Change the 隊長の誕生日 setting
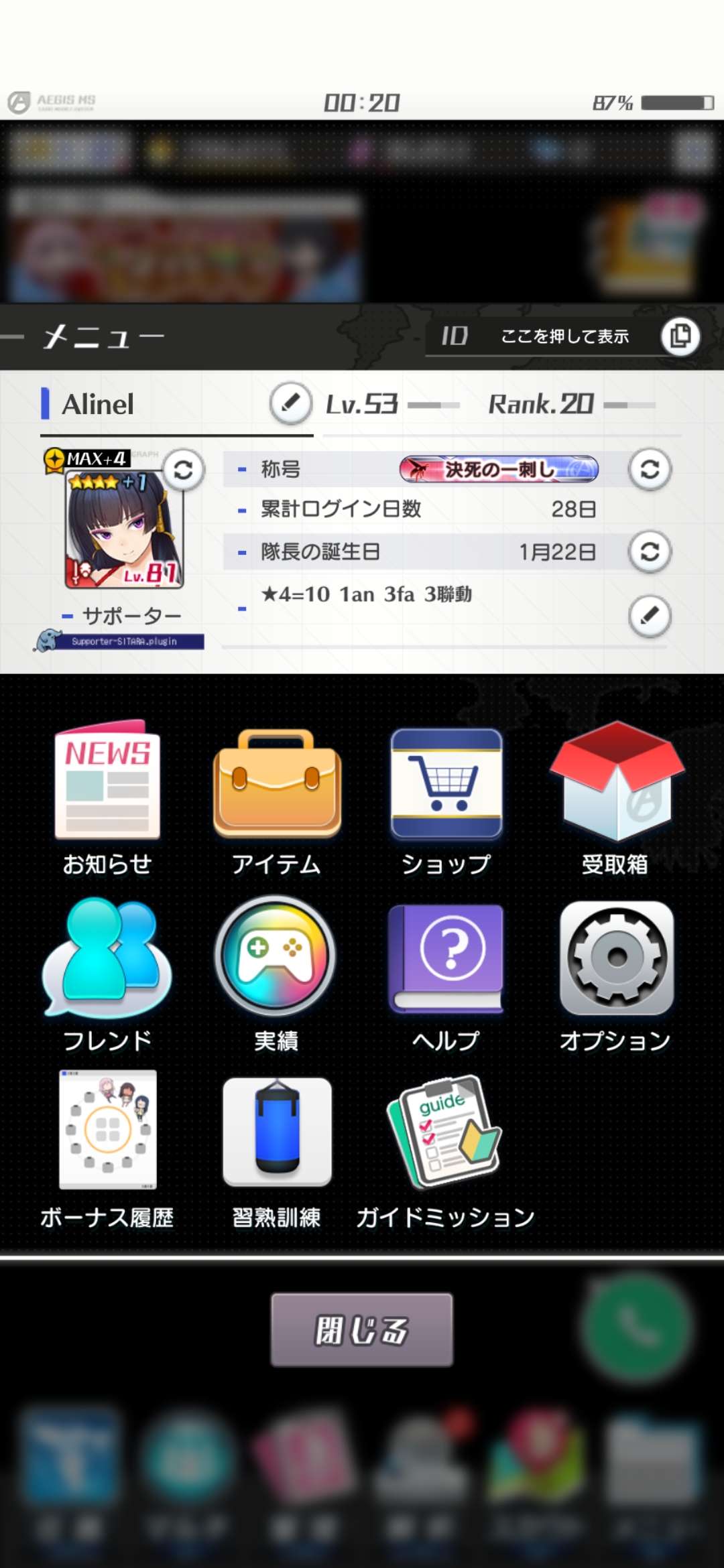This screenshot has height=1568, width=724. click(649, 551)
